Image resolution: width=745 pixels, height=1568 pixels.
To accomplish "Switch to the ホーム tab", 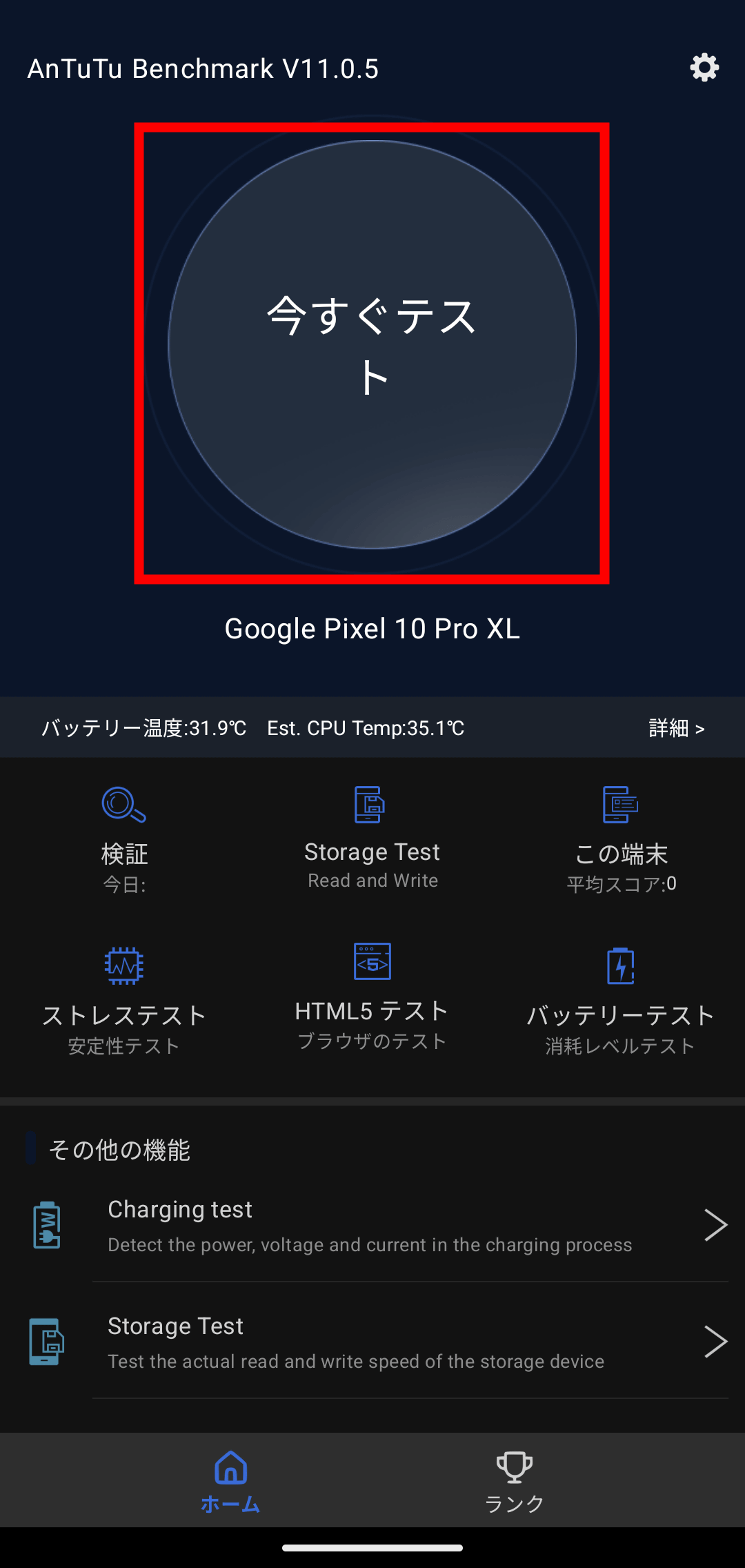I will pos(230,1480).
